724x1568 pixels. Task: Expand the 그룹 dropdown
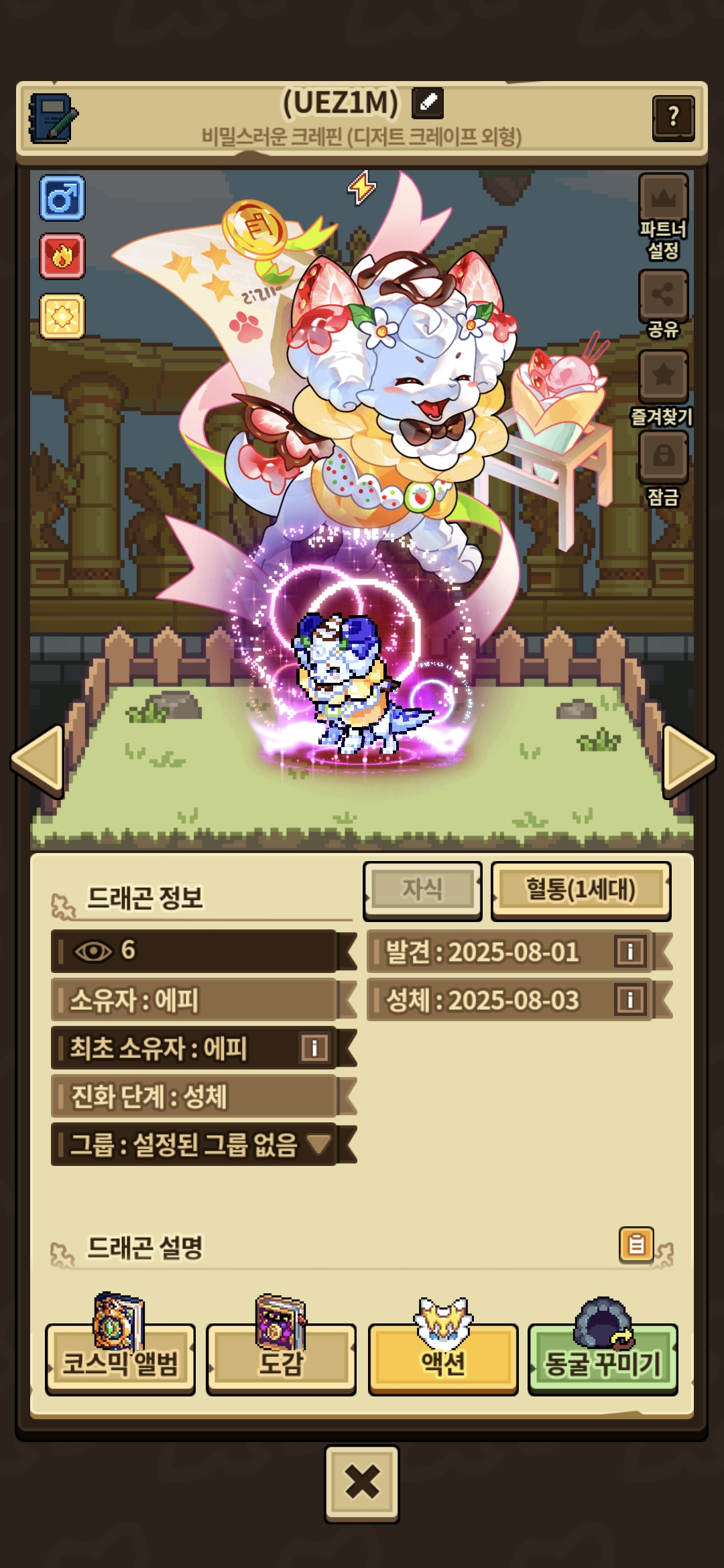coord(318,1145)
